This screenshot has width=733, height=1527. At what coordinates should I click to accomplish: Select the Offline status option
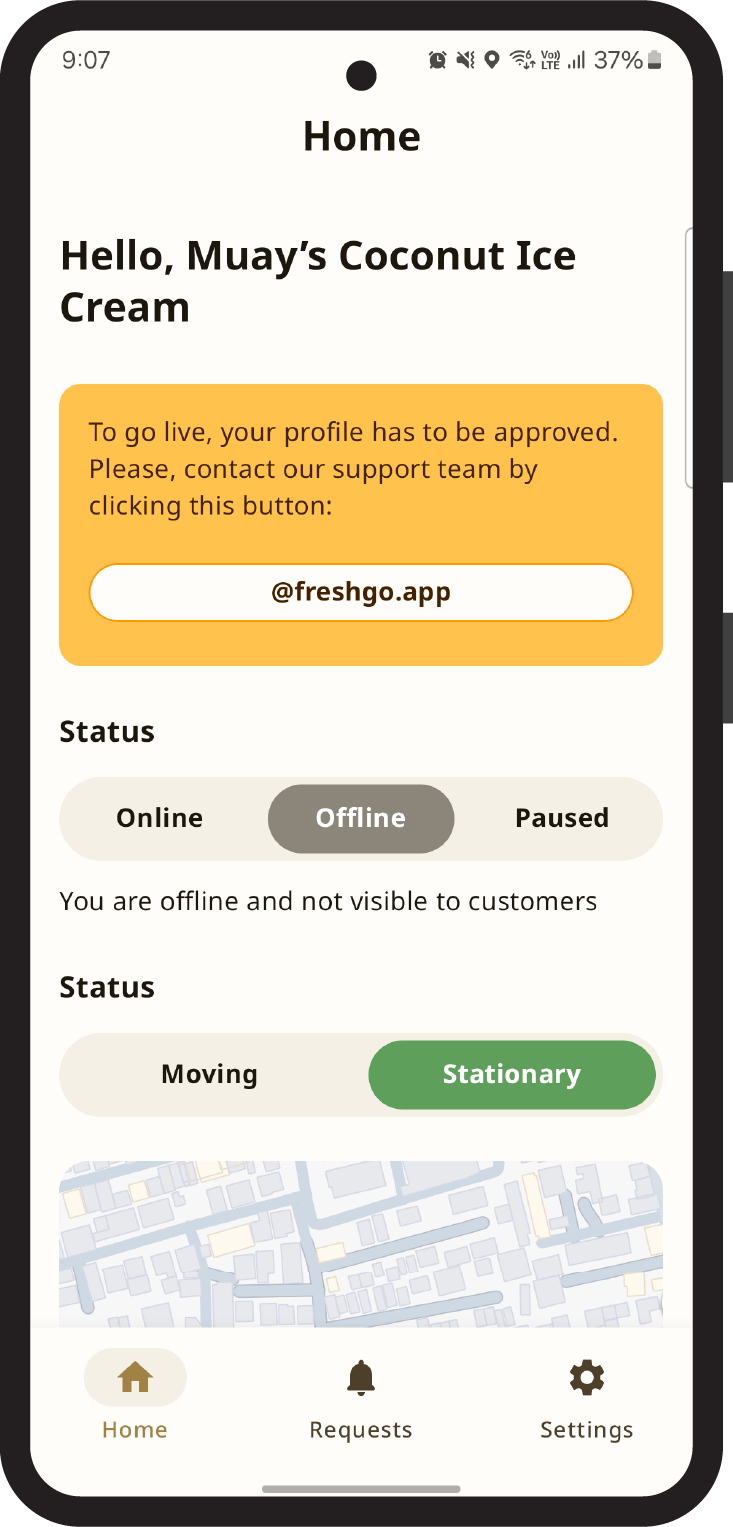coord(361,818)
